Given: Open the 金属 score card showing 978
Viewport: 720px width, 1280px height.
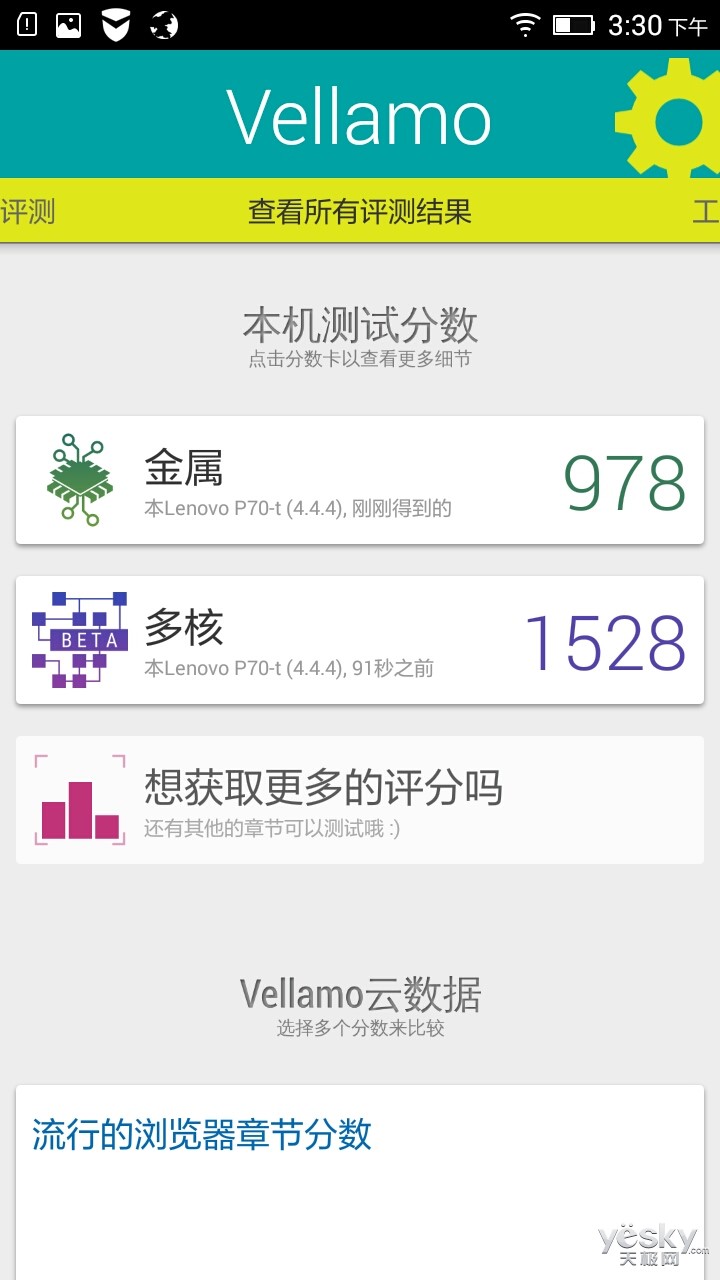Looking at the screenshot, I should (x=360, y=481).
